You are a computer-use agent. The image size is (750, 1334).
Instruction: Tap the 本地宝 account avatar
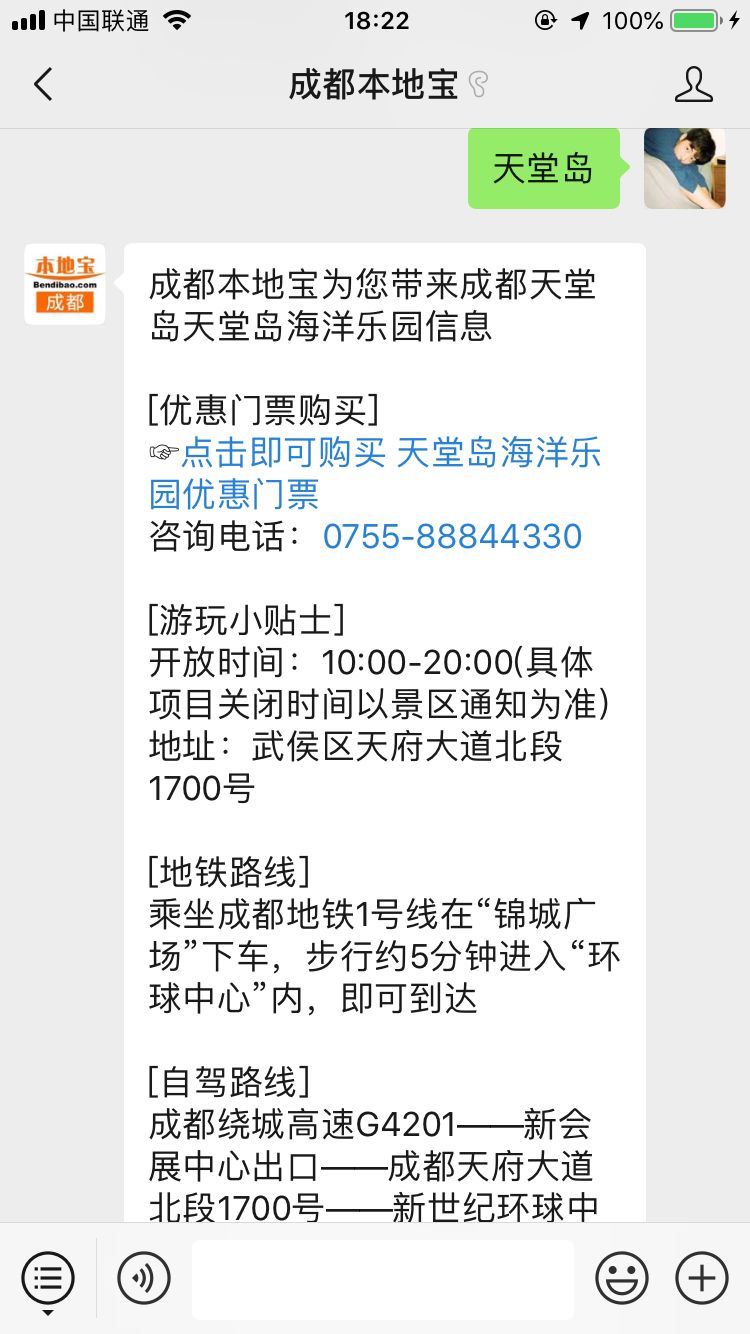point(65,285)
